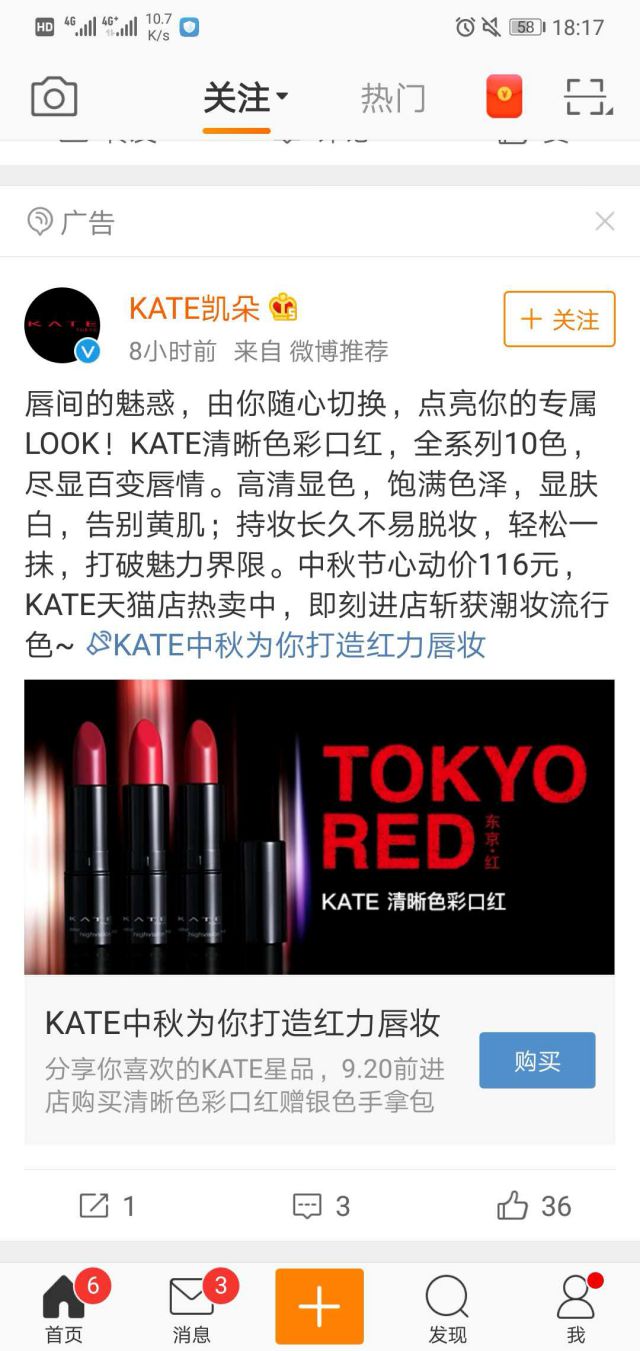Open comments on the KATE凯朵 post
Image resolution: width=640 pixels, height=1351 pixels.
320,1206
